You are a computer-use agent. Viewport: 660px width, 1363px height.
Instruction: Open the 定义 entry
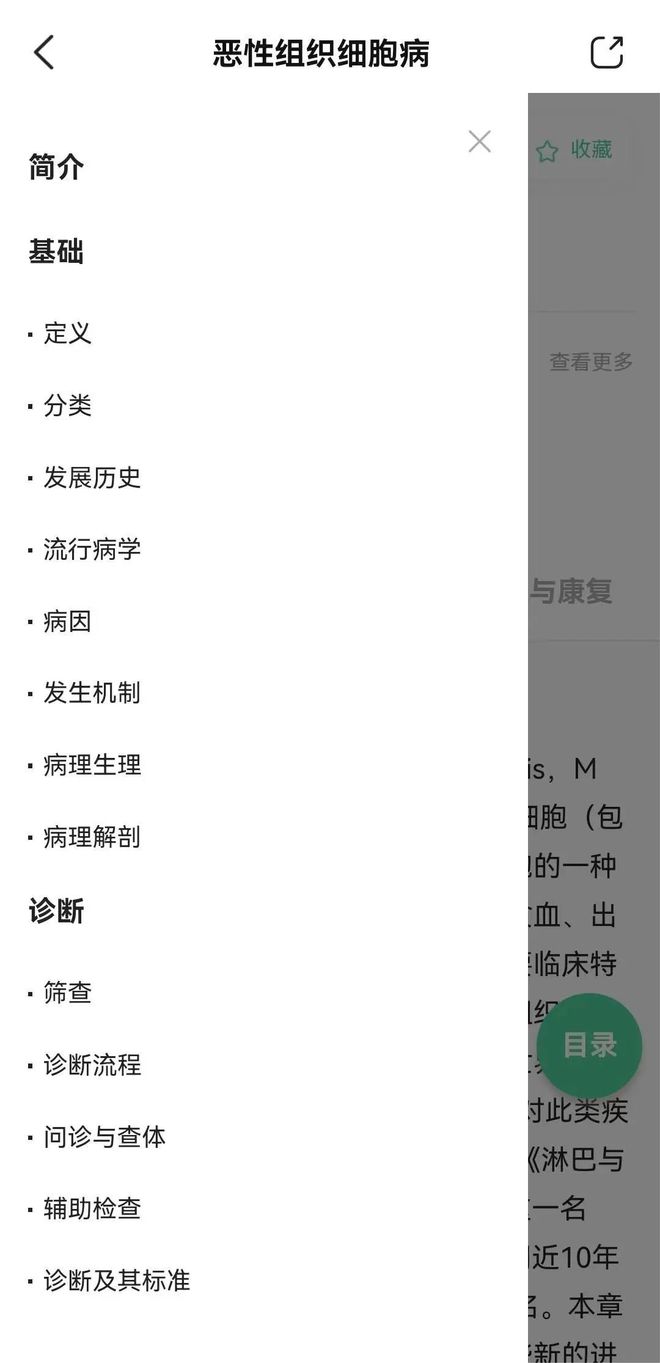[67, 333]
